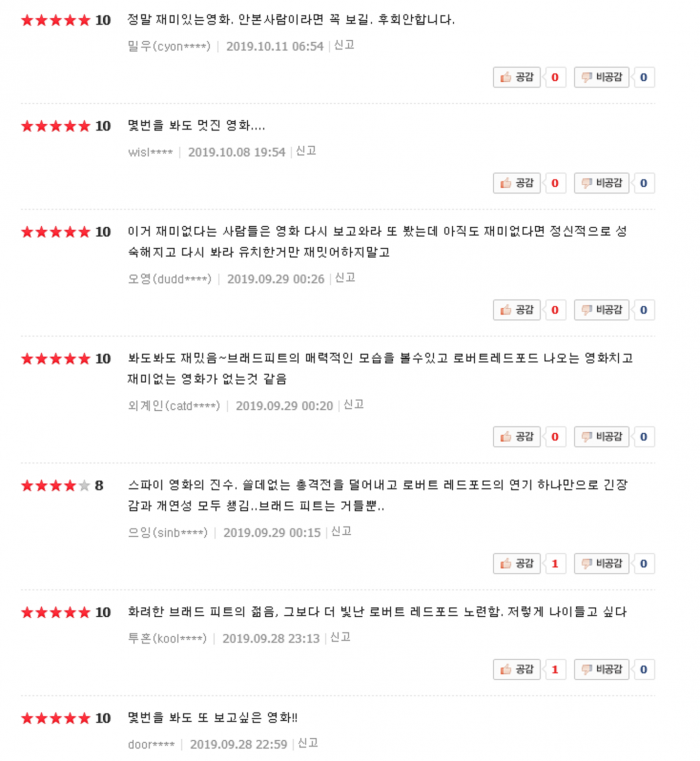Tap 공감 on 밀우(cyon****)'s review
The image size is (700, 761).
pos(517,77)
